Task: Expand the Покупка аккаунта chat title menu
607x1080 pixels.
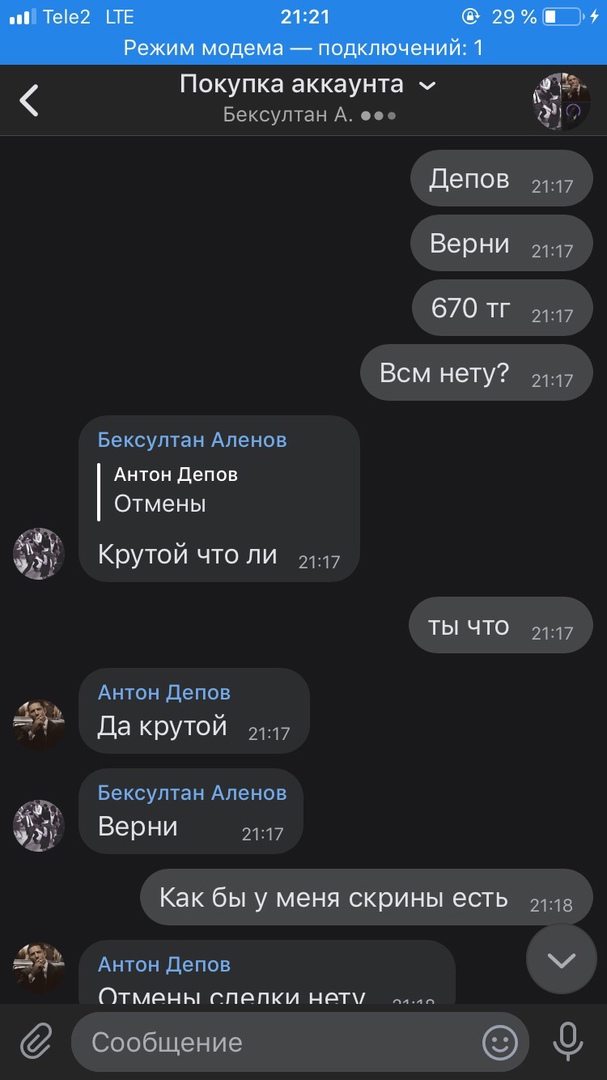Action: tap(427, 86)
